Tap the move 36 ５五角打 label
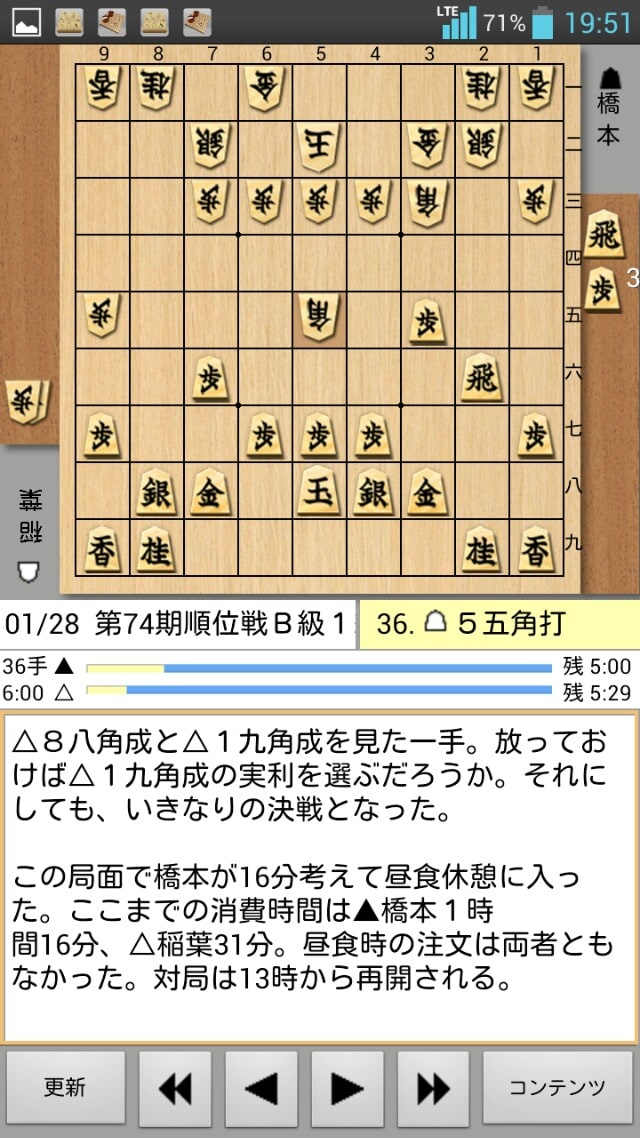Viewport: 640px width, 1138px height. point(499,625)
